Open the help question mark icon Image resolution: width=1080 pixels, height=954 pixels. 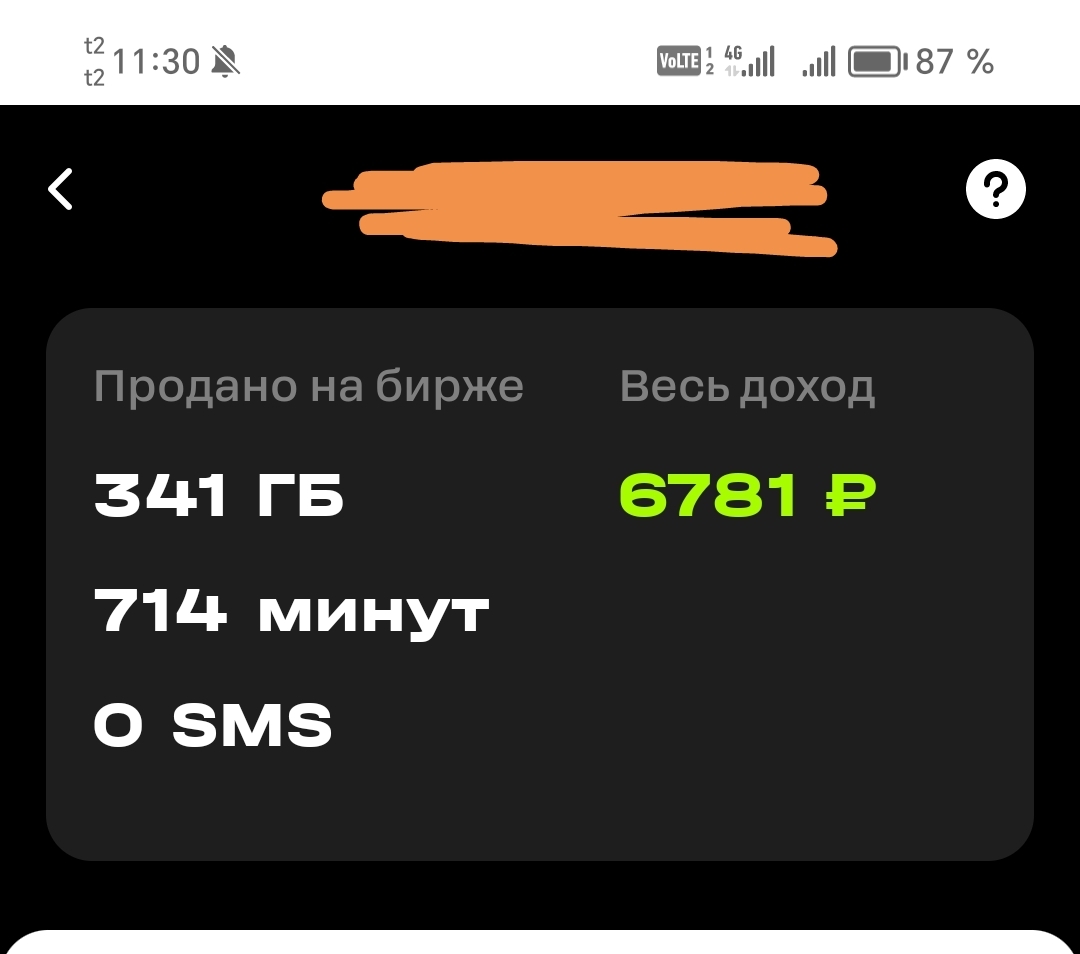(996, 188)
